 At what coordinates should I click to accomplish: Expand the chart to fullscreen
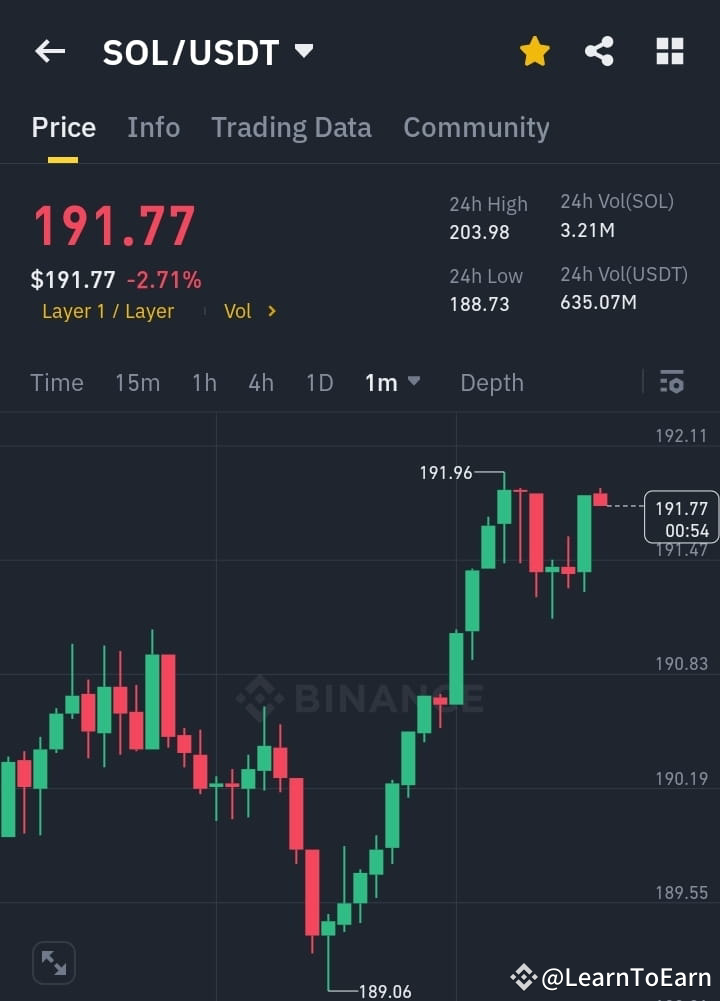tap(53, 962)
